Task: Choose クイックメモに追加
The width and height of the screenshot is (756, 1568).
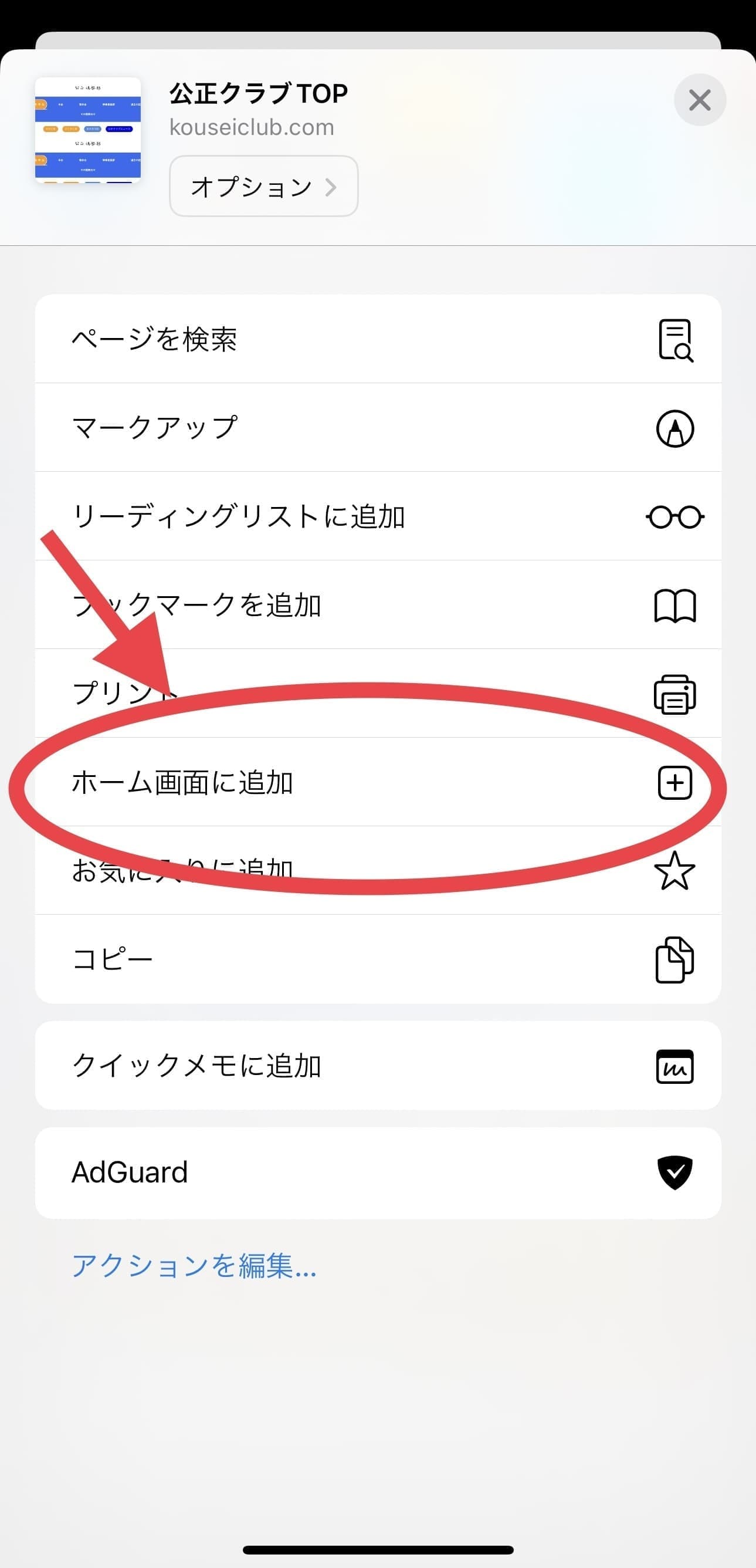Action: (x=378, y=1066)
